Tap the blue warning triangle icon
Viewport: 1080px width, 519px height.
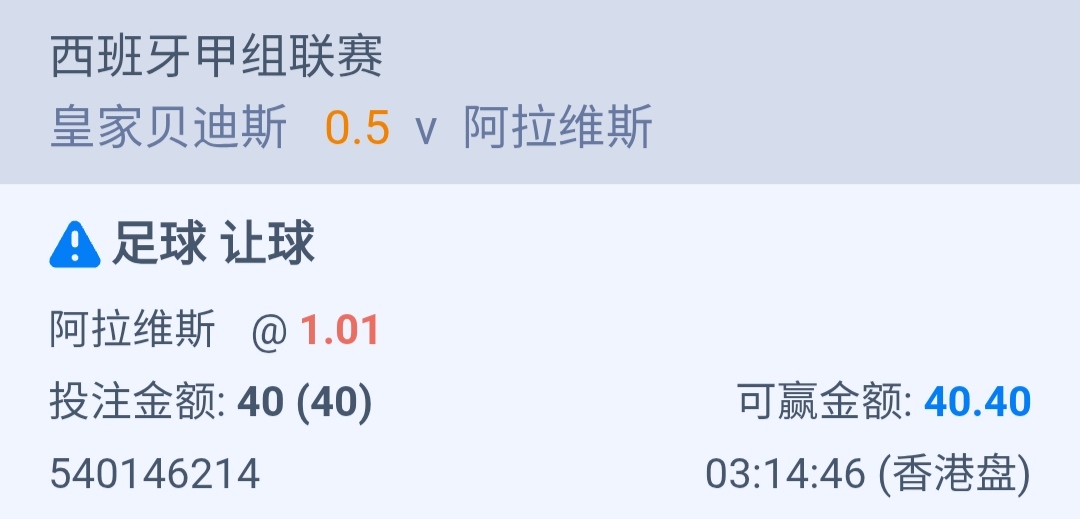[75, 245]
